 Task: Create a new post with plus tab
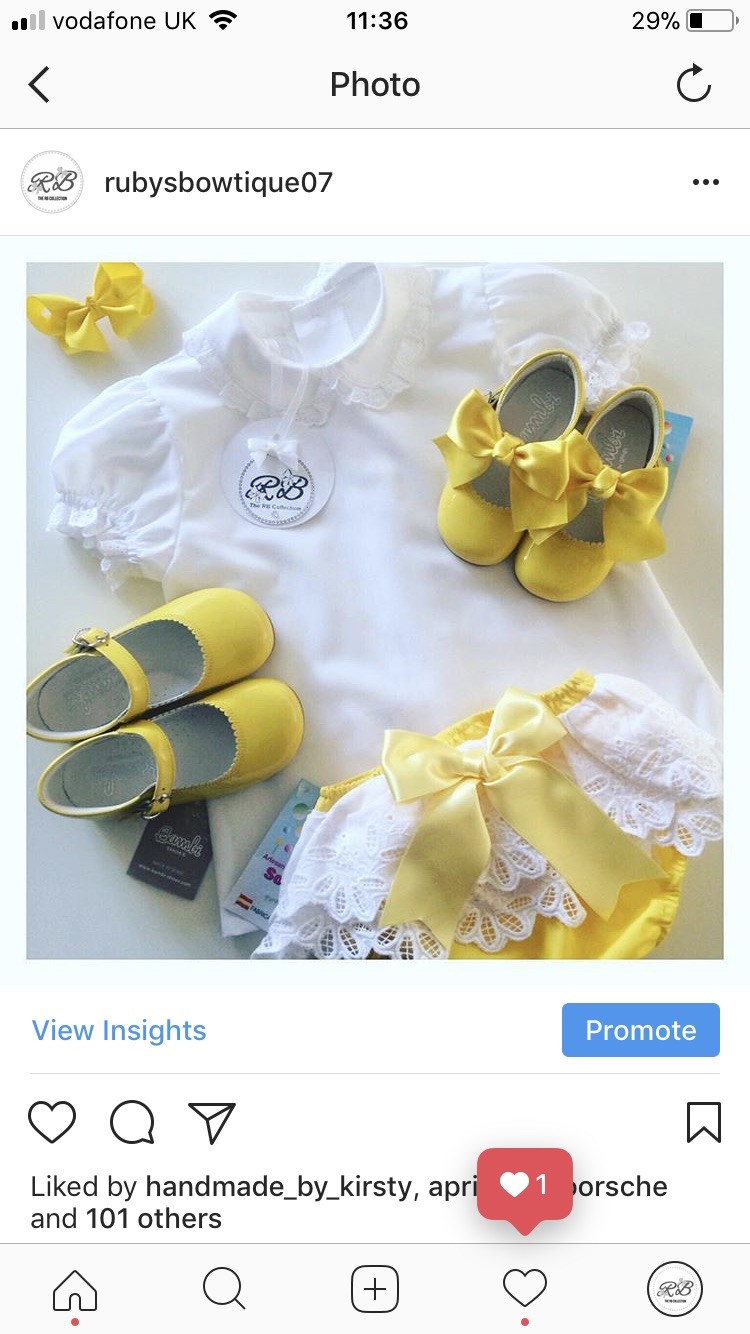(375, 1288)
